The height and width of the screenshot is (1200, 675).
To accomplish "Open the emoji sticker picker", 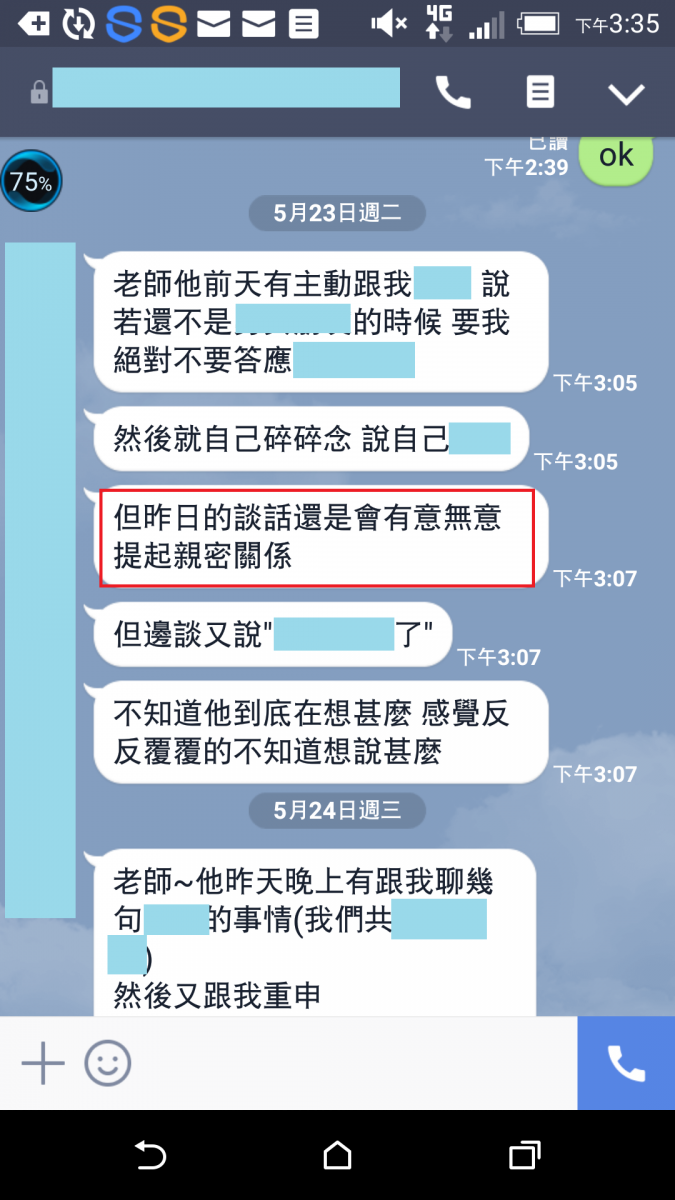I will click(107, 1063).
